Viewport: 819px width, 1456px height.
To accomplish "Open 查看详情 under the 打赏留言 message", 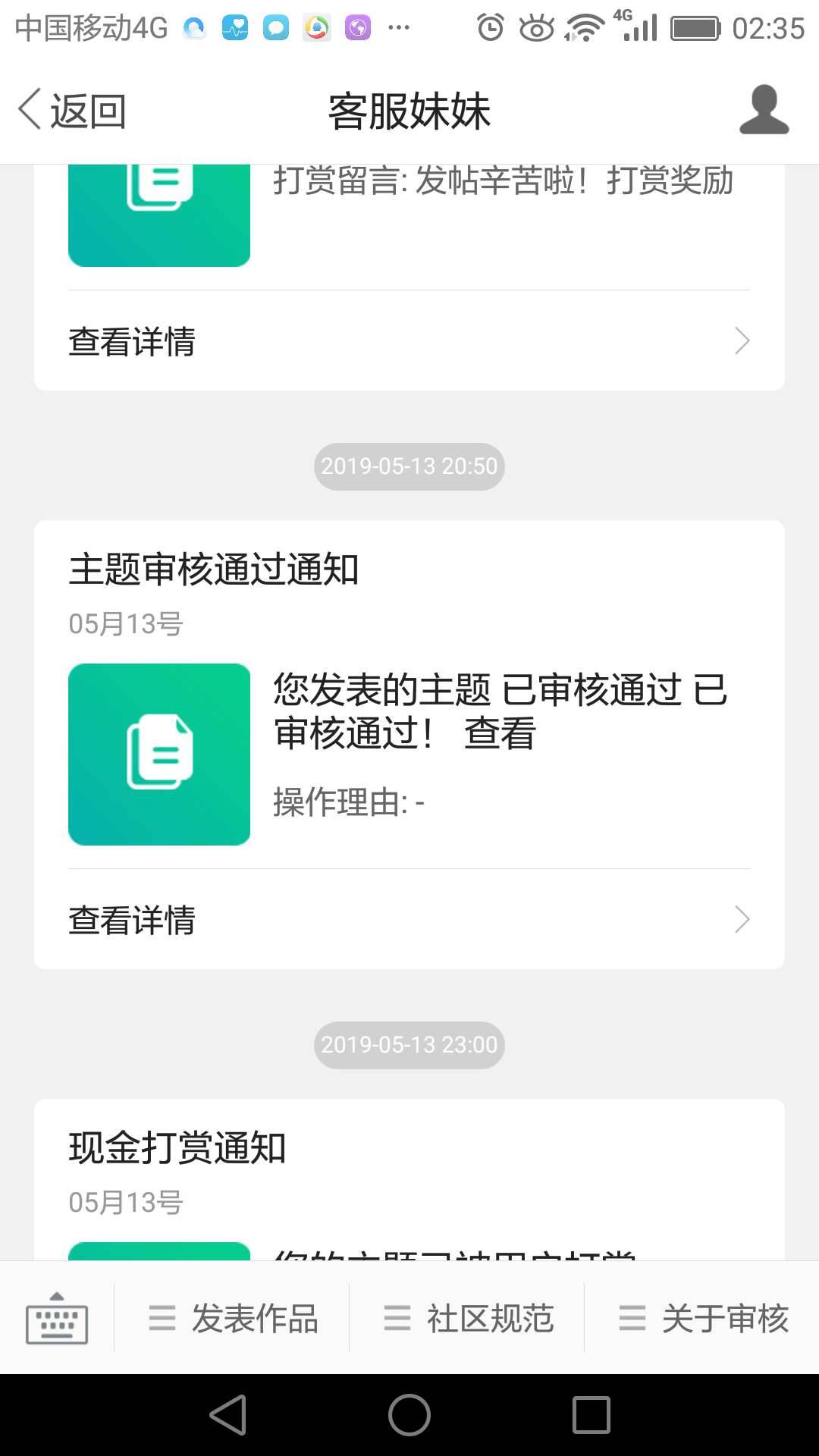I will click(x=409, y=341).
